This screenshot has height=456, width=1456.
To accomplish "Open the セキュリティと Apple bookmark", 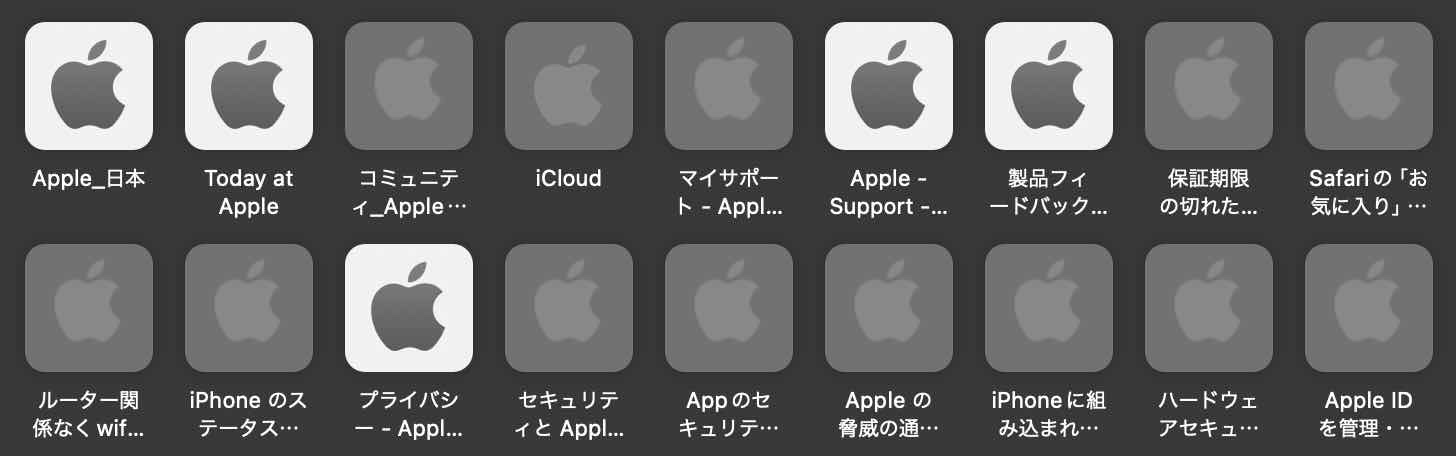I will [x=569, y=308].
